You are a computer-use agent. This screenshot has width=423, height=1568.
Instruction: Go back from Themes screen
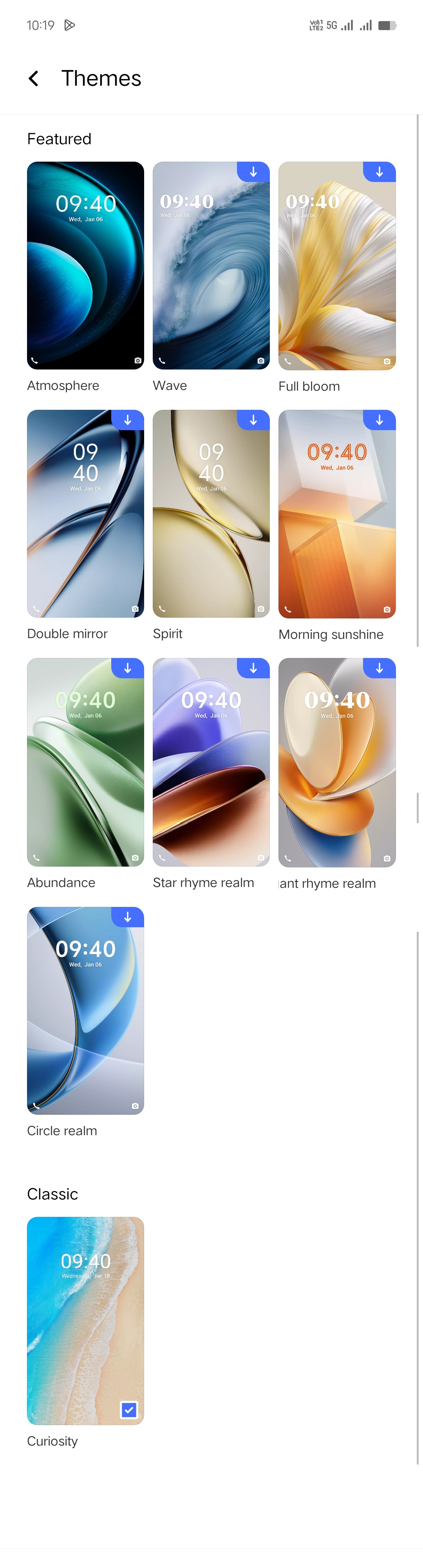coord(34,79)
